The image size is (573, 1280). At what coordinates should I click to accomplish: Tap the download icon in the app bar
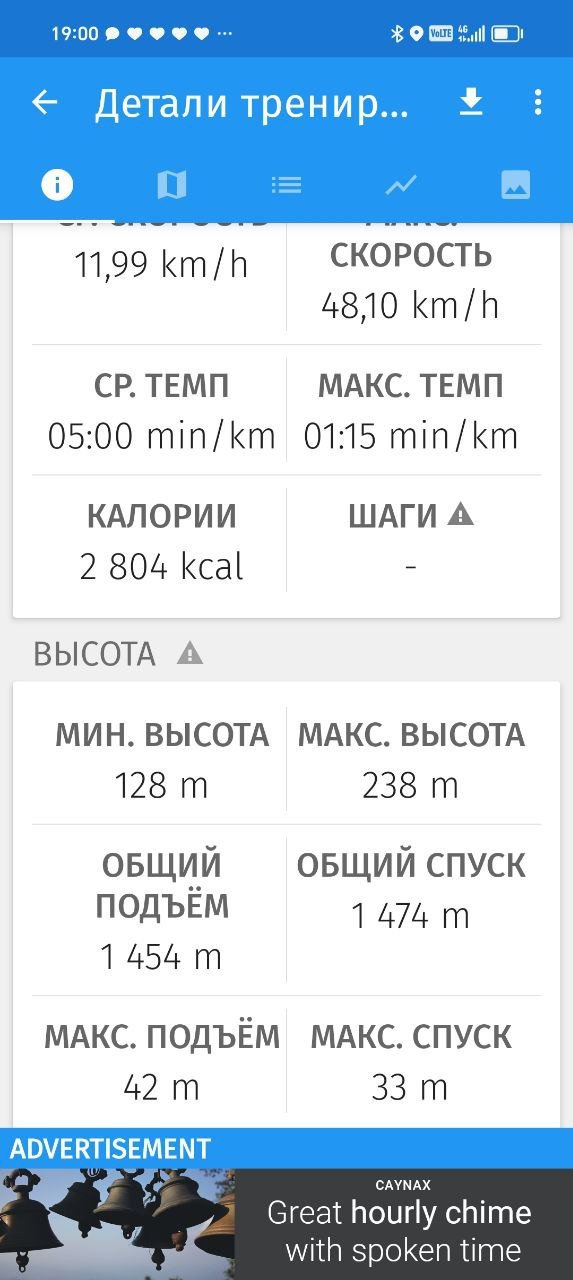[471, 102]
